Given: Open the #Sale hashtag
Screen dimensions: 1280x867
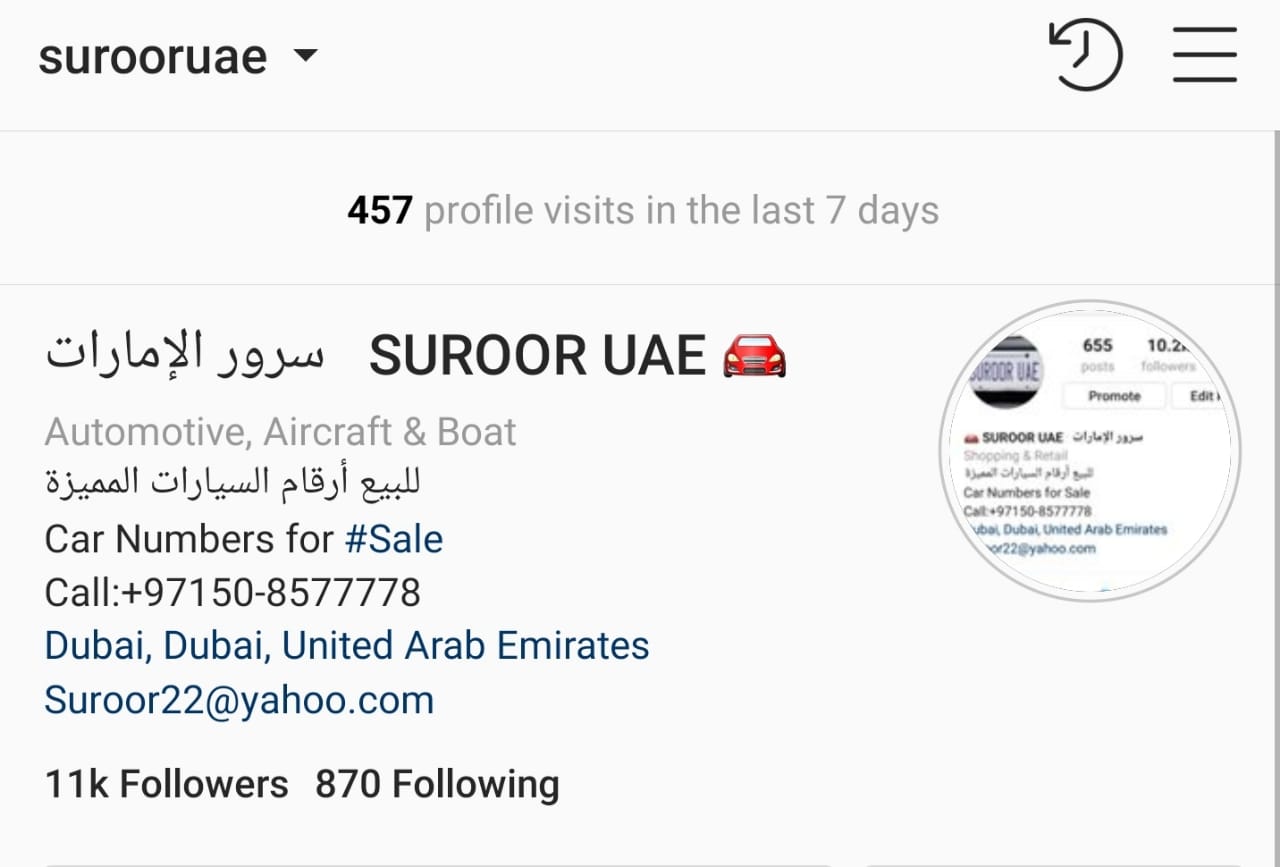Looking at the screenshot, I should [x=393, y=540].
